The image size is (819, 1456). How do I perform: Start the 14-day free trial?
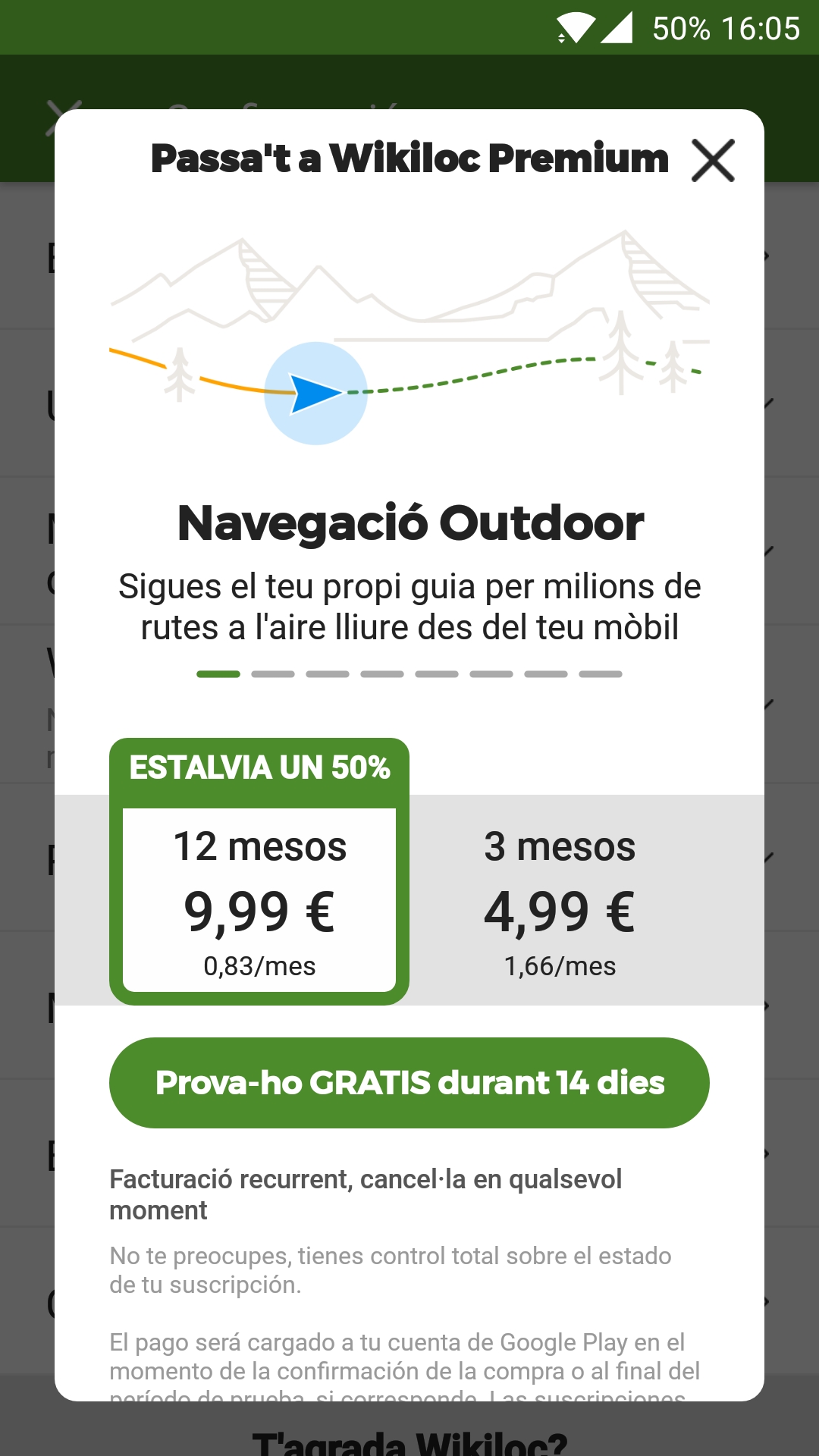click(x=409, y=1083)
